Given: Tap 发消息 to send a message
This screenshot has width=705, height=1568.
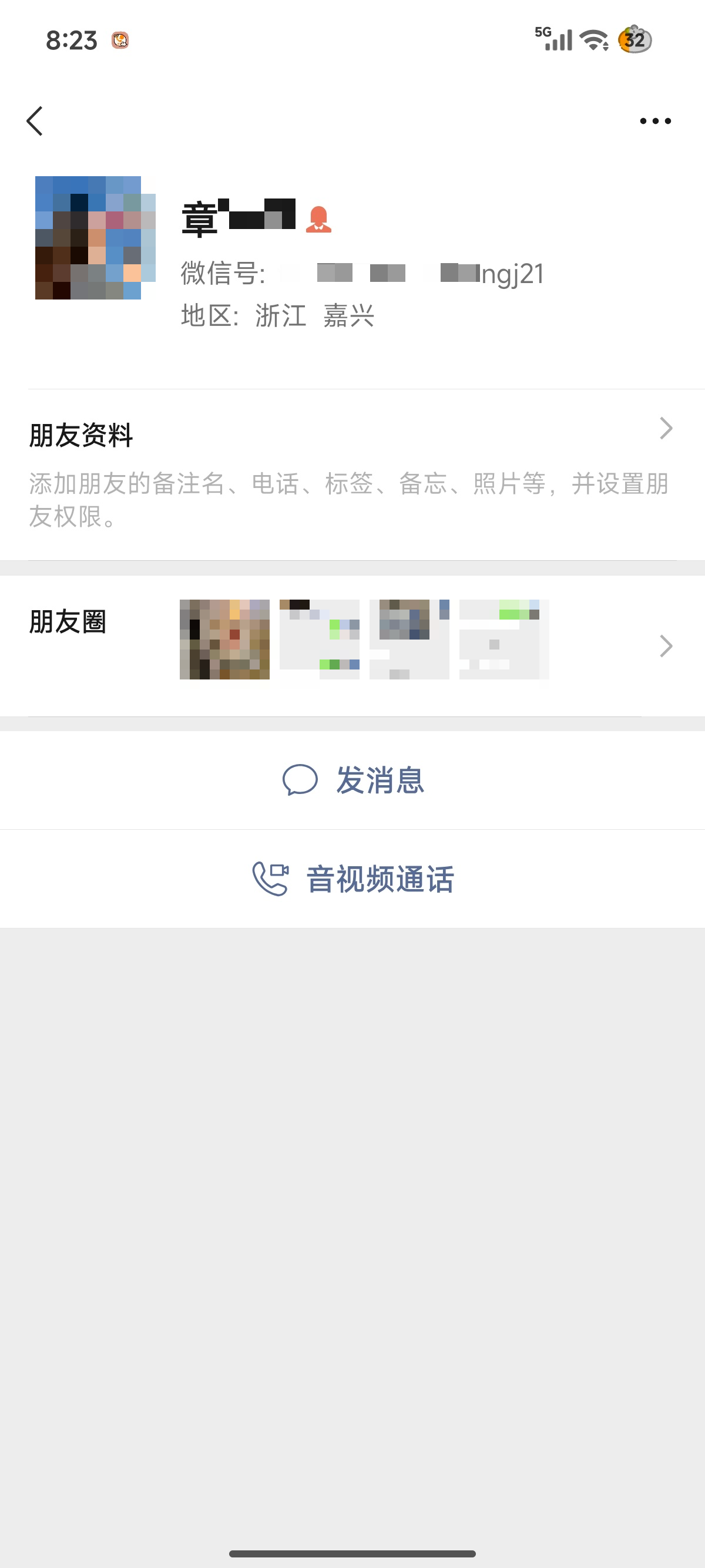Looking at the screenshot, I should (x=353, y=780).
